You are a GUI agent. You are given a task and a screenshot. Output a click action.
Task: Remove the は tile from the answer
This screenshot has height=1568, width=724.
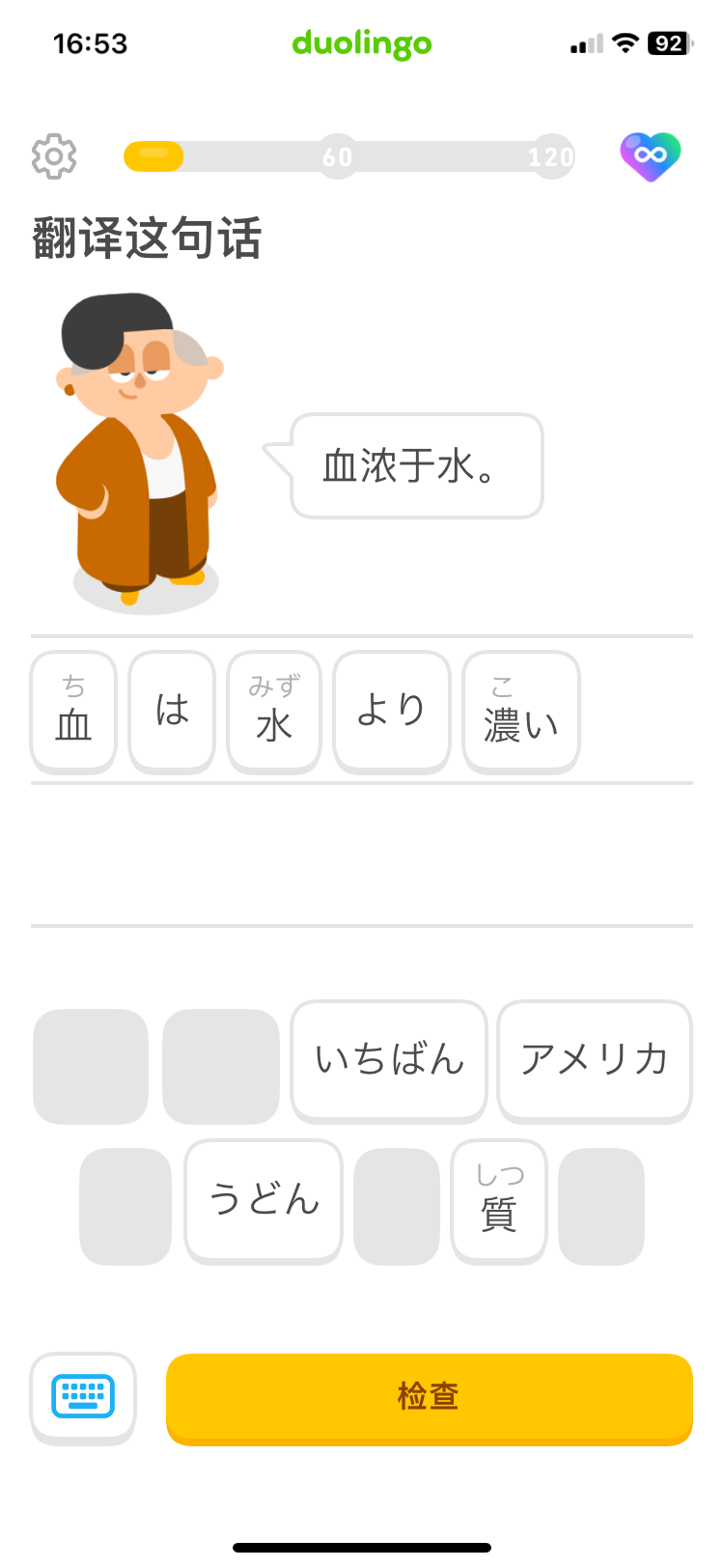pyautogui.click(x=172, y=713)
